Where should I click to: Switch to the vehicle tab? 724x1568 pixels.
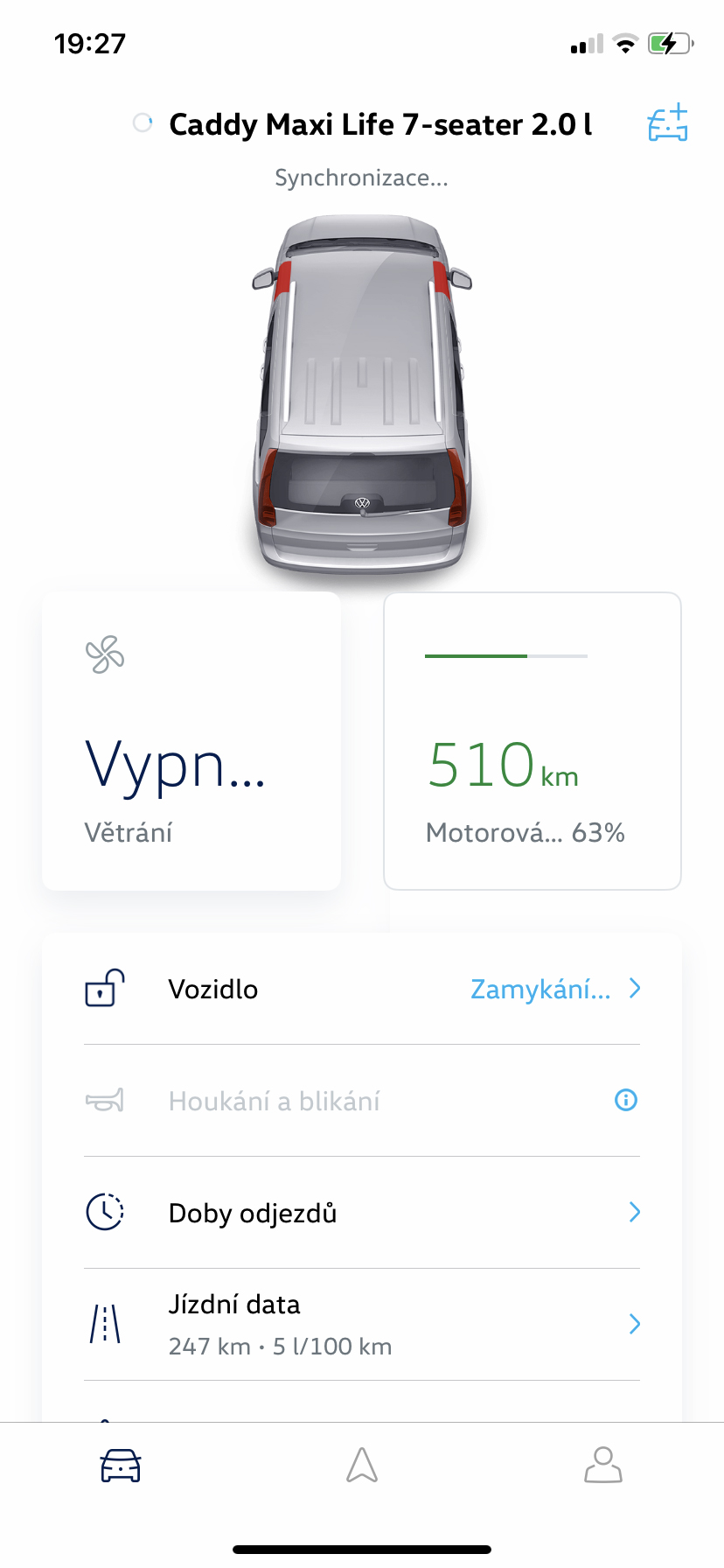[x=121, y=1466]
